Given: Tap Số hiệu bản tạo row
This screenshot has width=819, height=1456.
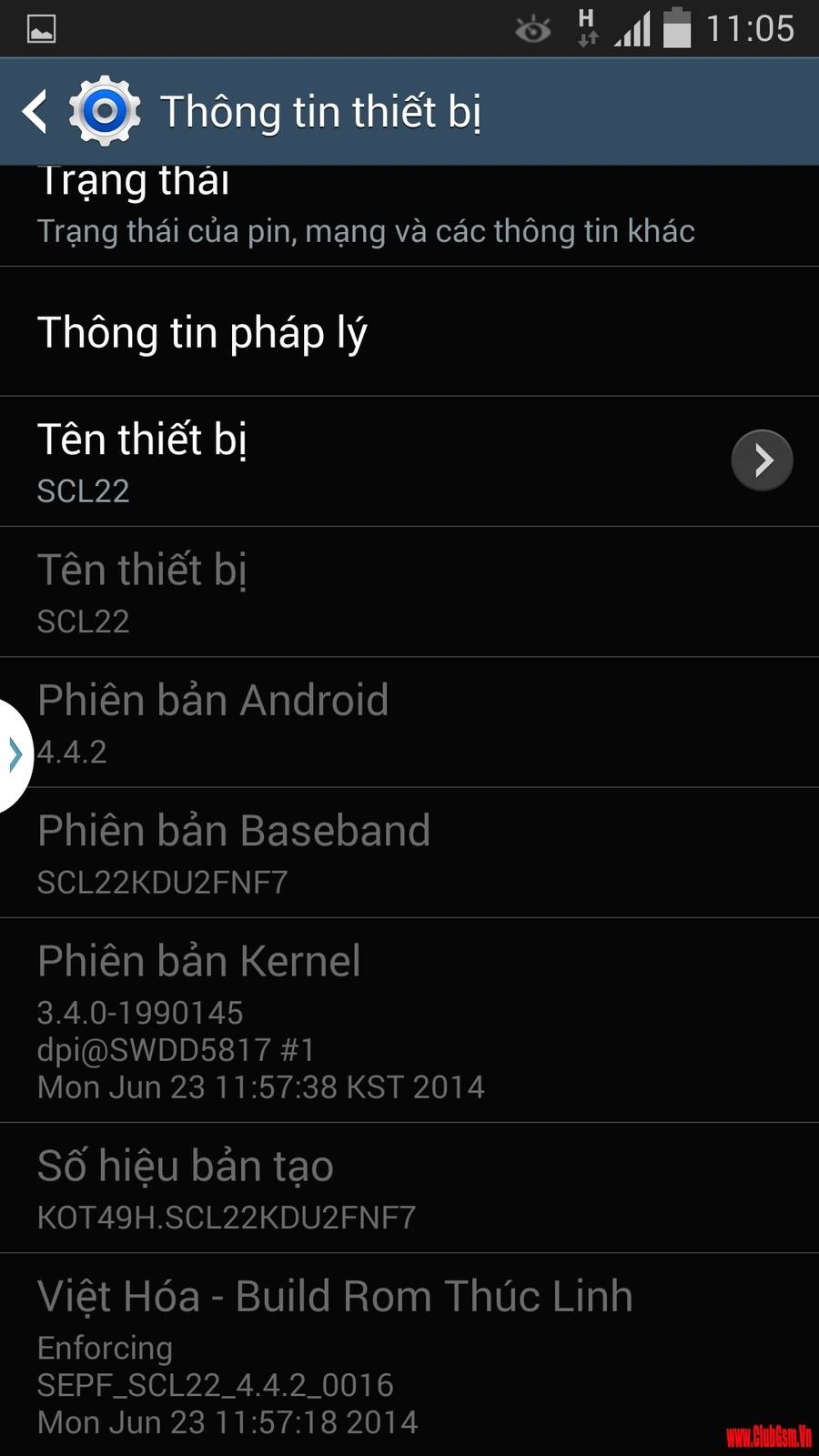Looking at the screenshot, I should [x=409, y=1188].
